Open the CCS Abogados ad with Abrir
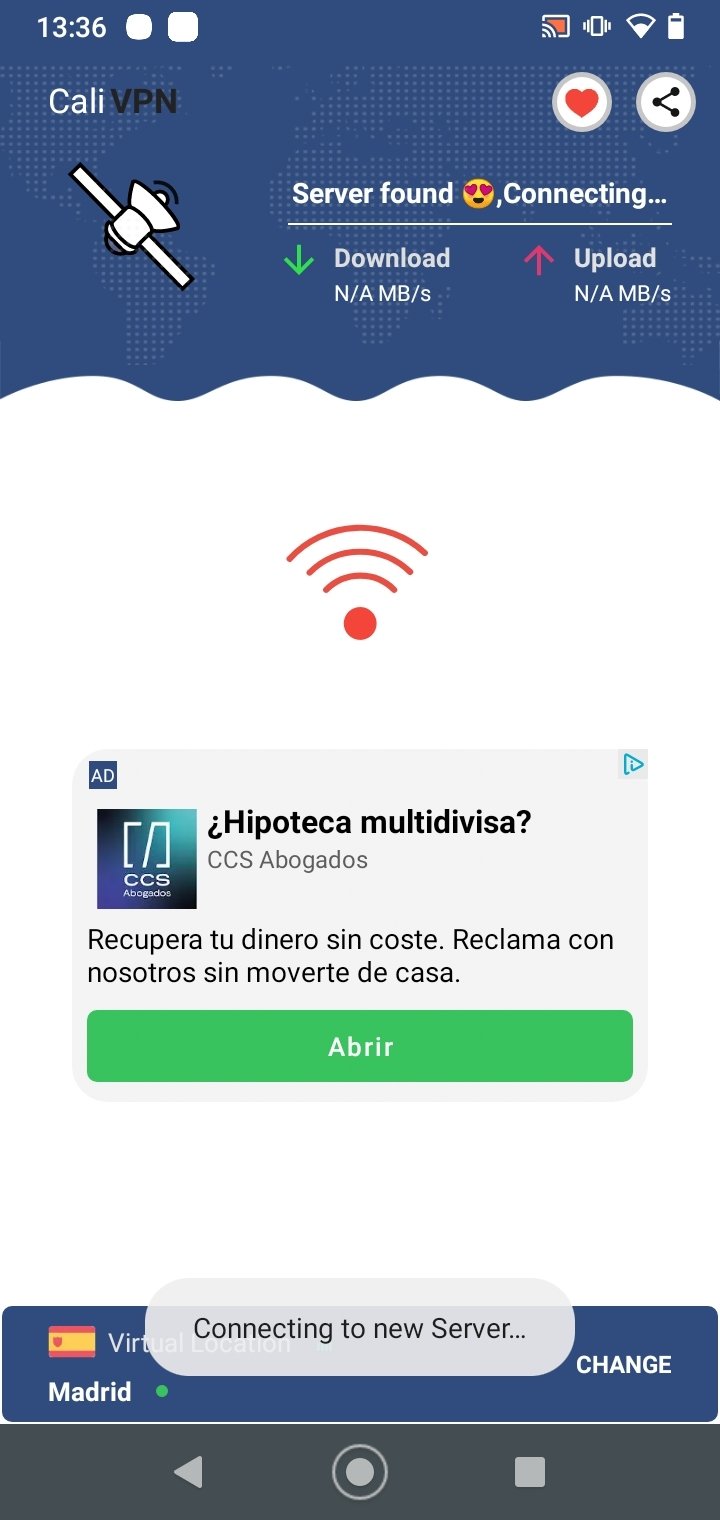This screenshot has height=1520, width=720. coord(360,1046)
